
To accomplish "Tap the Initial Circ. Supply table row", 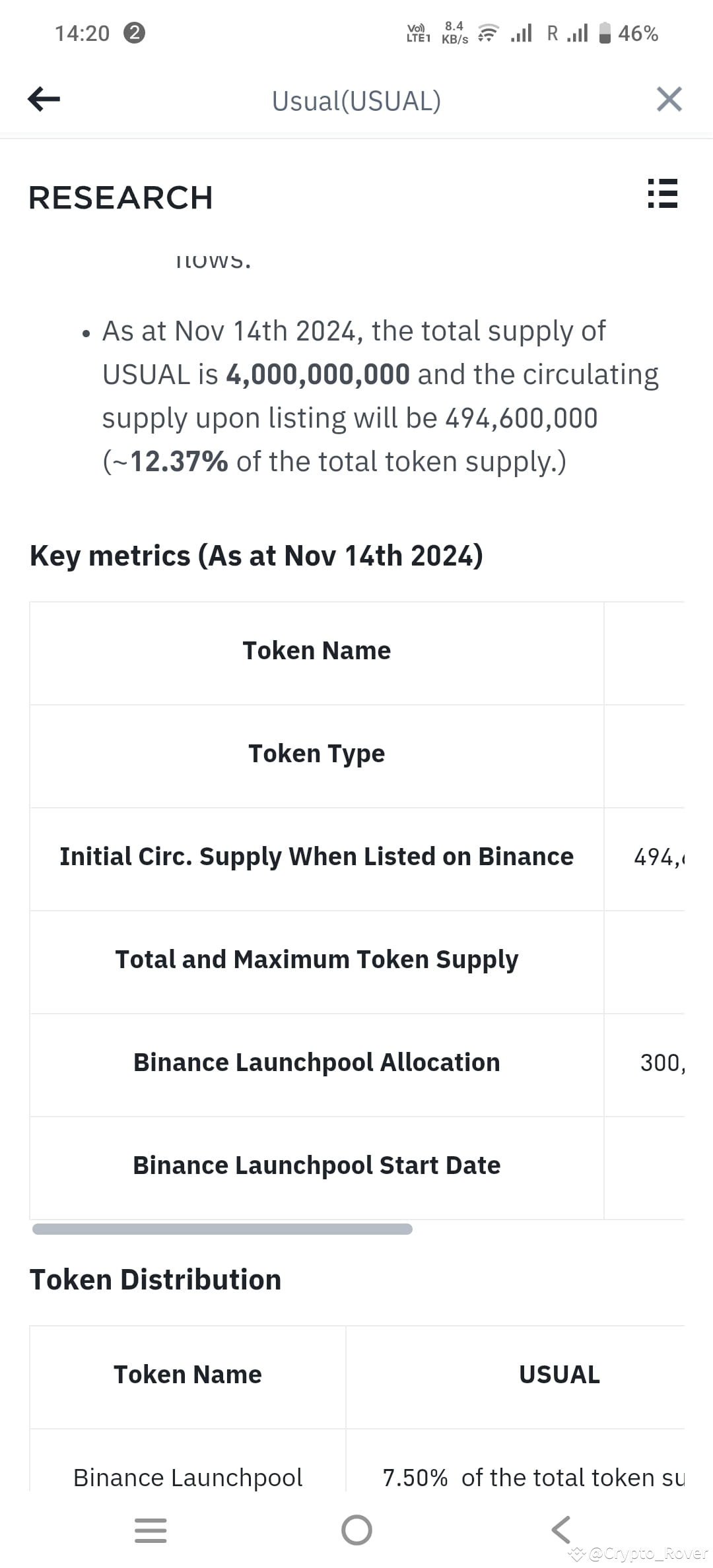I will coord(316,856).
